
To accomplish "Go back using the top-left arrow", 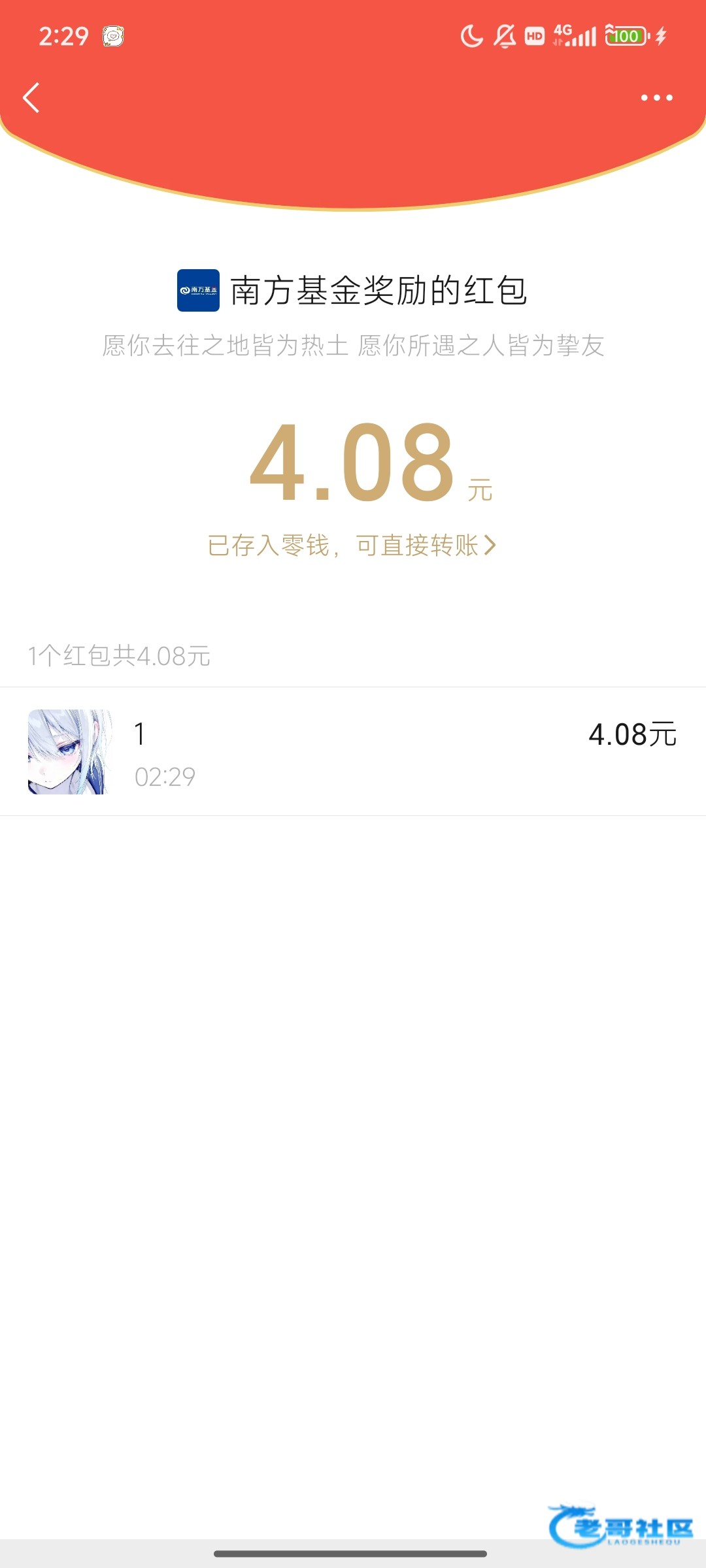I will click(x=31, y=98).
